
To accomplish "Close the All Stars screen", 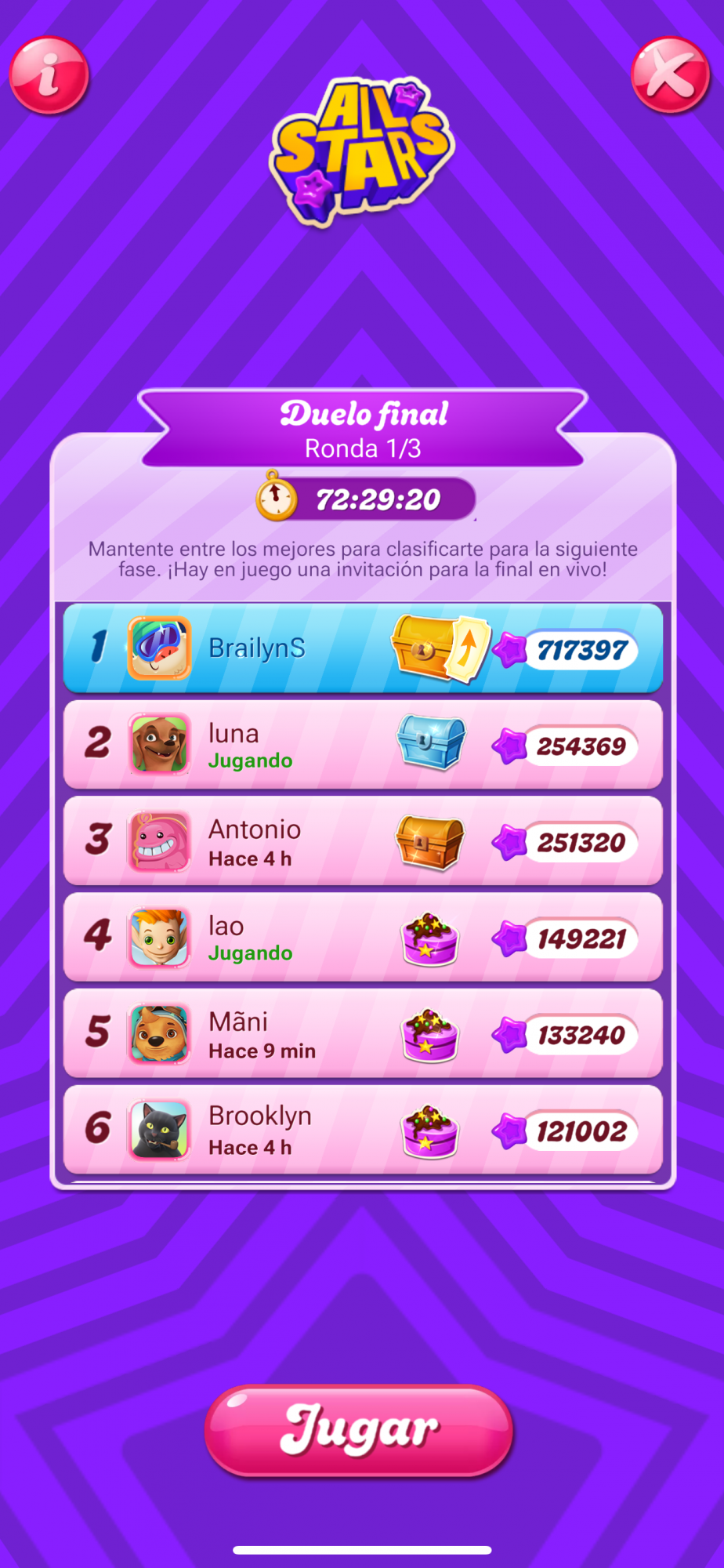I will (x=671, y=75).
